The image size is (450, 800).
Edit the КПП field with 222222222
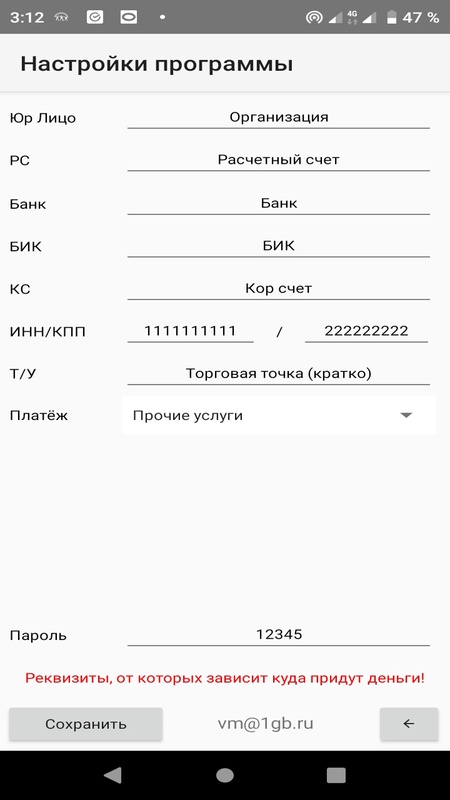click(x=366, y=331)
